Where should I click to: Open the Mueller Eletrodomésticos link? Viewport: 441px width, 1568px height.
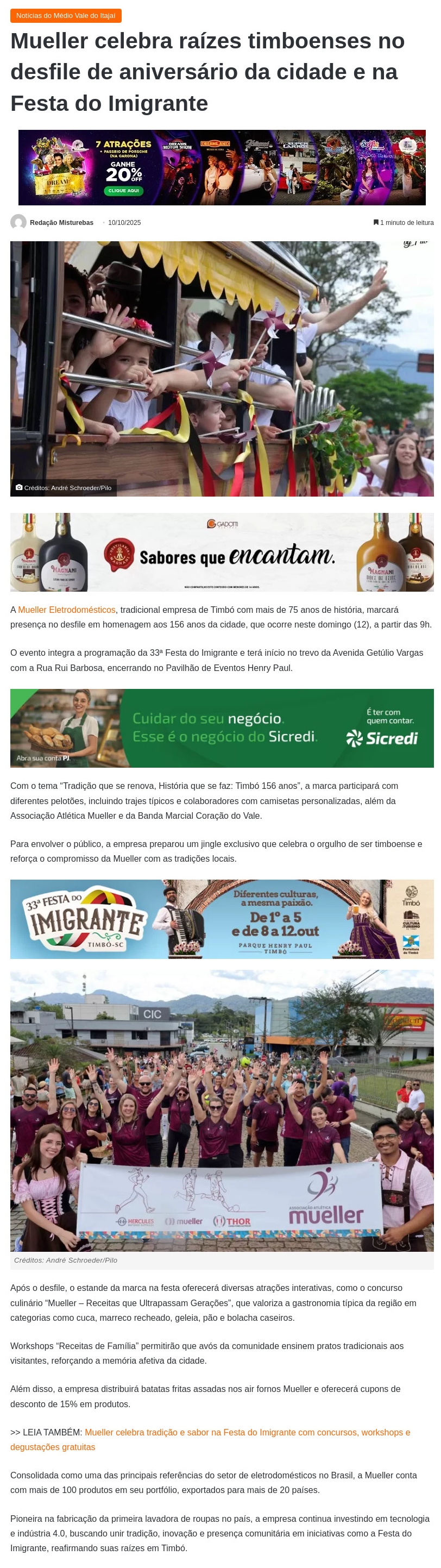coord(66,610)
